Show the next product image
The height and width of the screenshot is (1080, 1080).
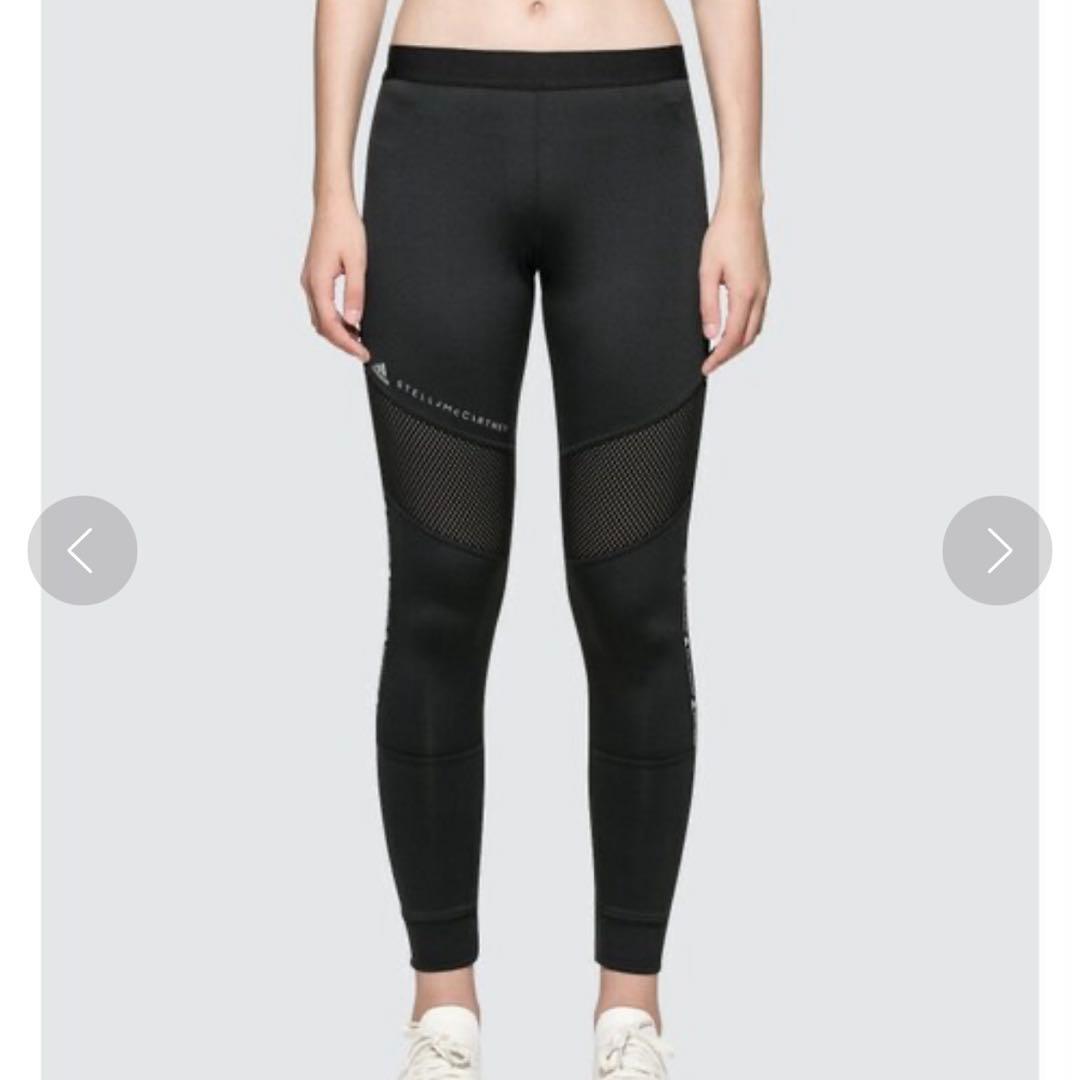pos(997,551)
